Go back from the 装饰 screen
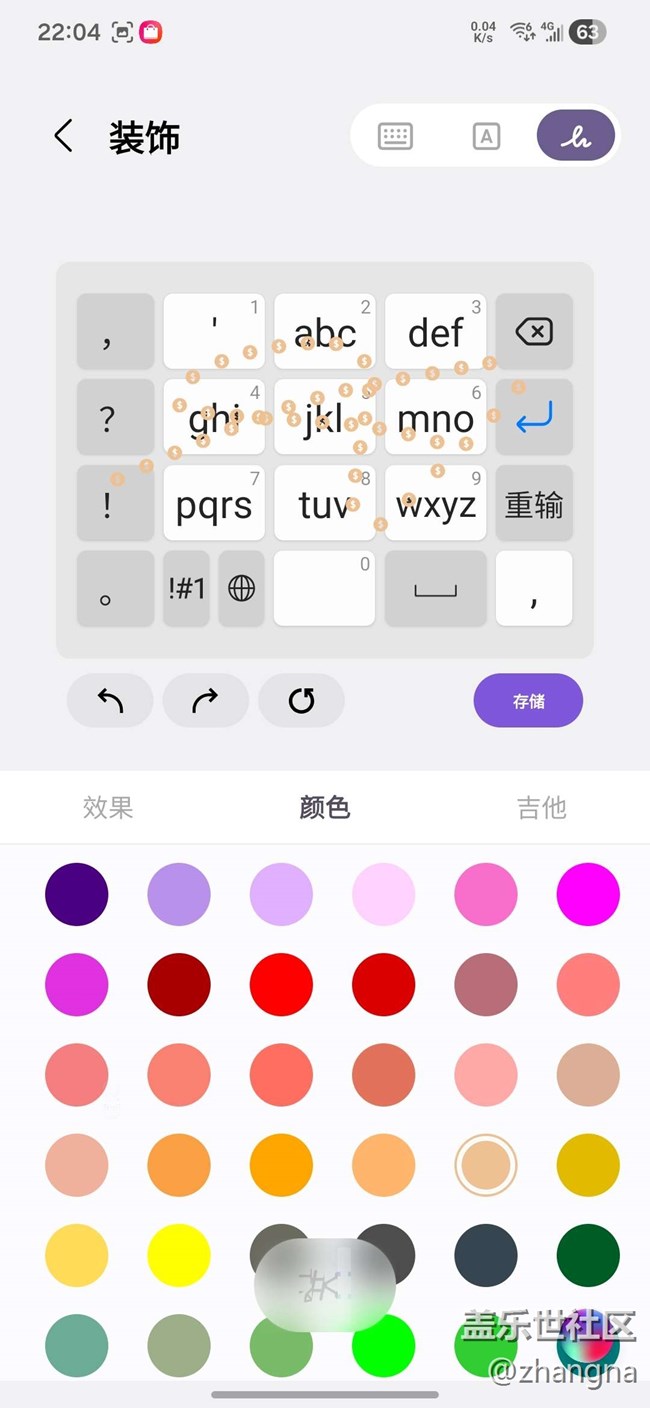Viewport: 650px width, 1408px height. tap(64, 136)
